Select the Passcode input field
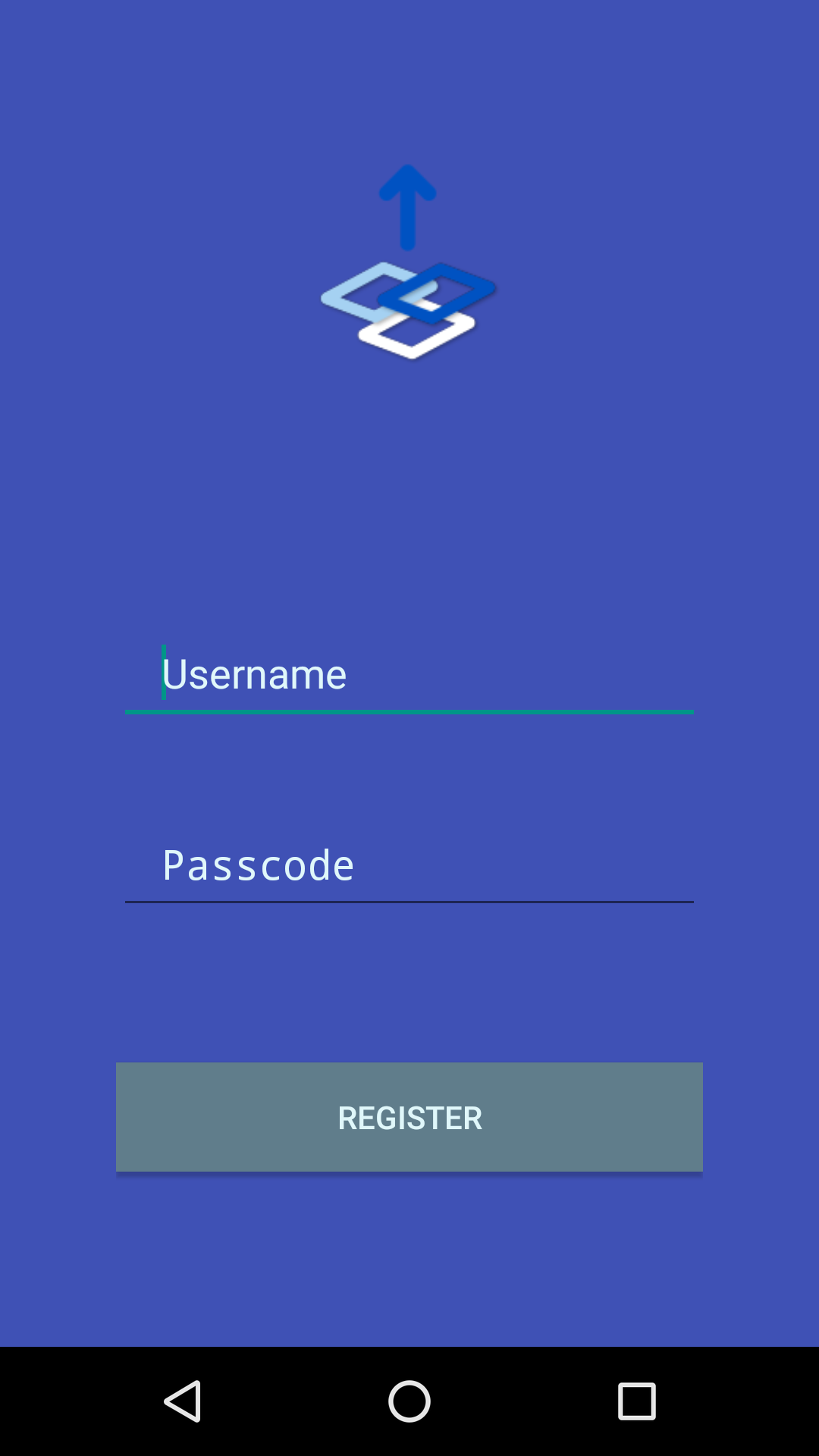The image size is (819, 1456). [409, 865]
